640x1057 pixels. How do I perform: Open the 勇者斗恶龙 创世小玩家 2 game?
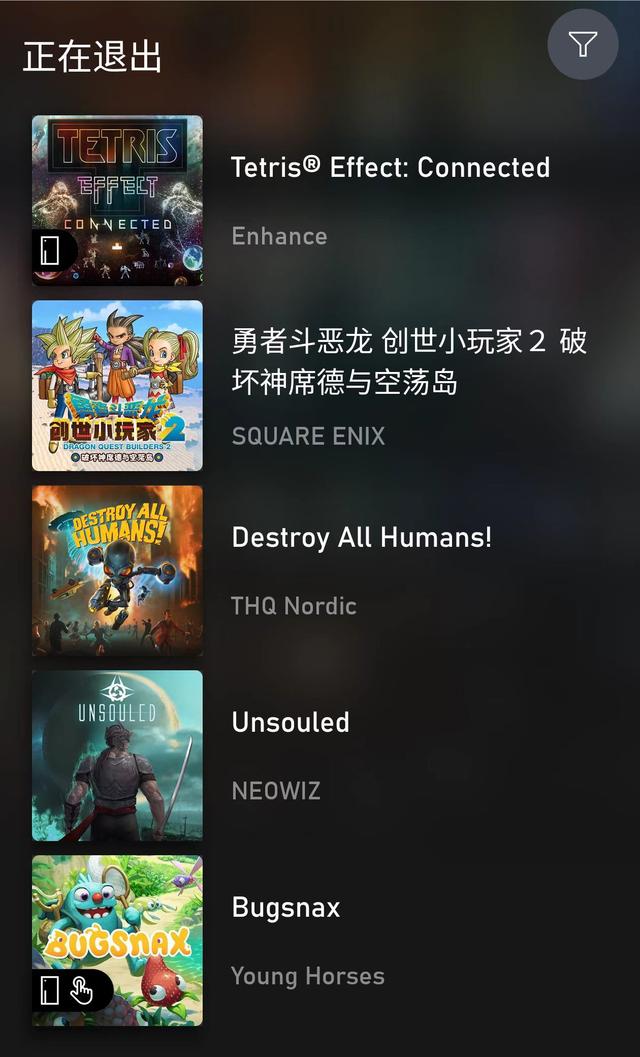point(408,361)
